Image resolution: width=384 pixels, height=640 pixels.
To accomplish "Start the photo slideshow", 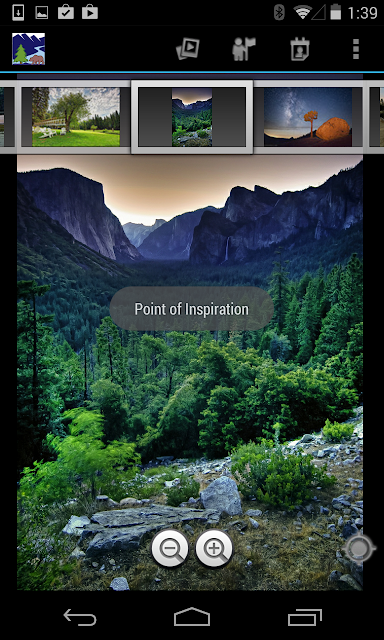I will pos(188,49).
